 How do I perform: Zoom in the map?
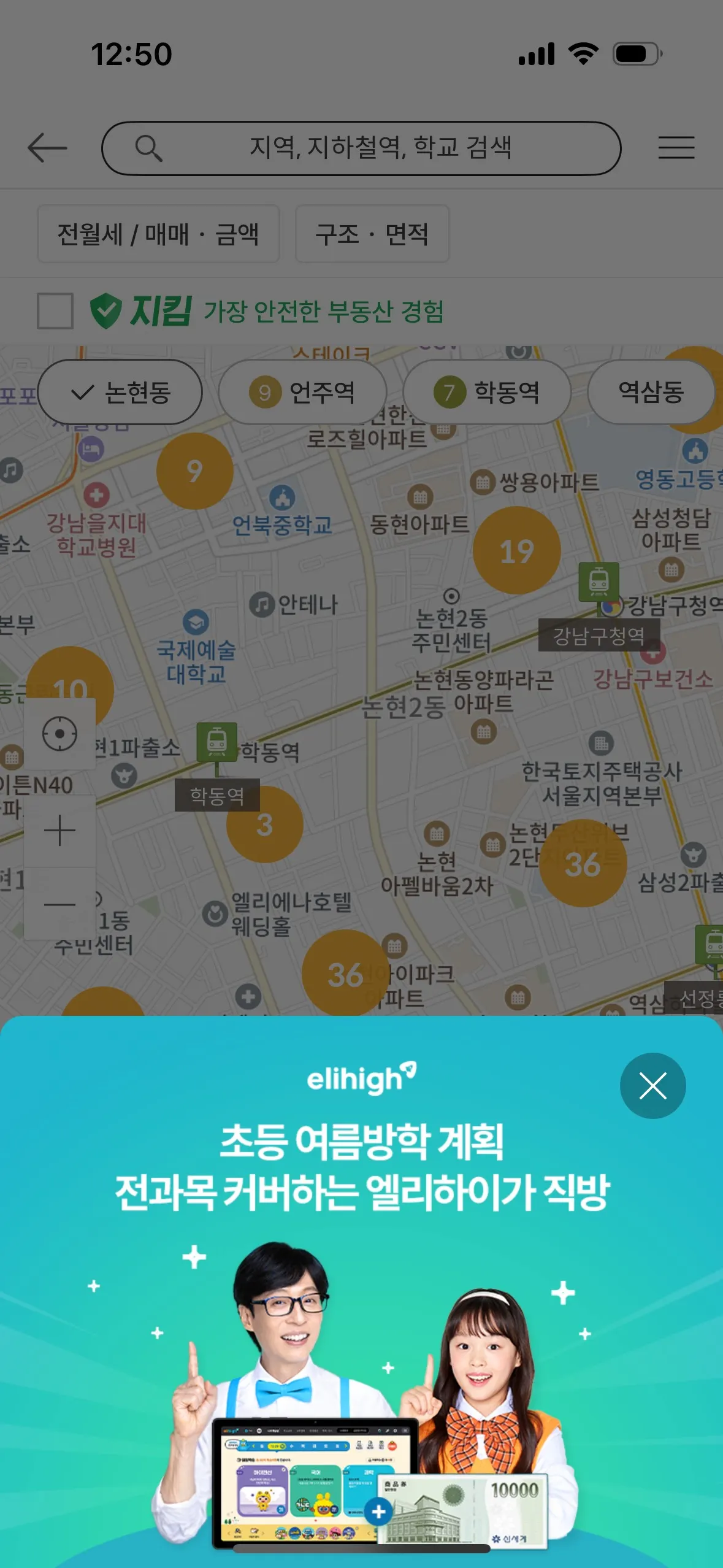coord(59,831)
